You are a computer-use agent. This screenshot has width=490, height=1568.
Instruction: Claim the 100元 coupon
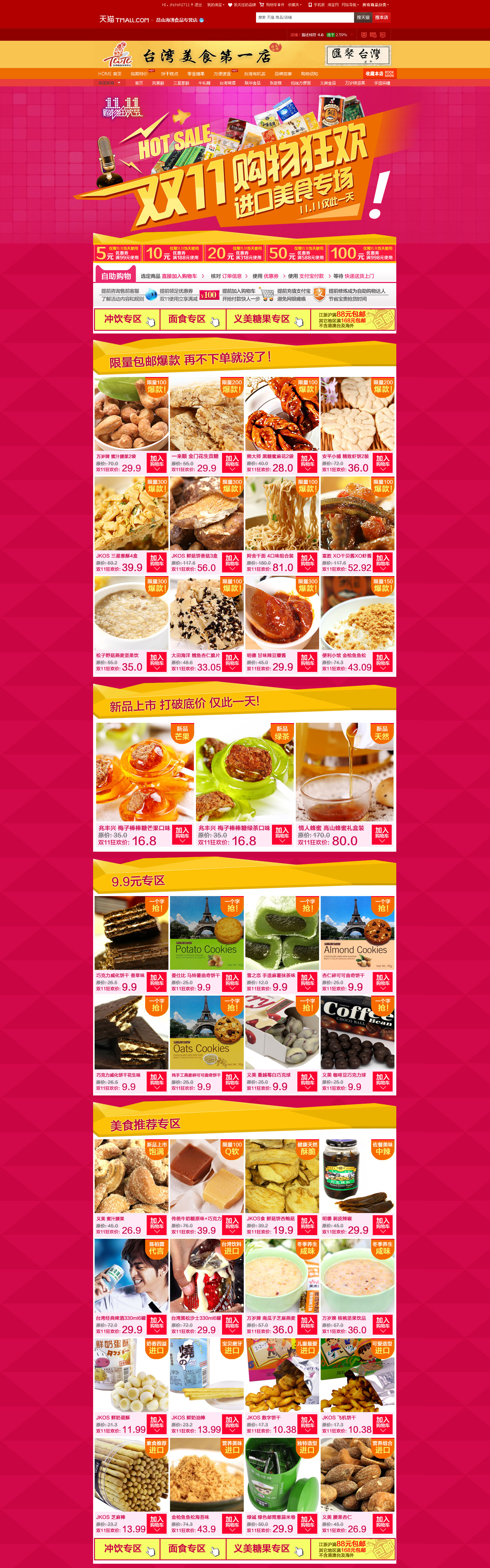(361, 253)
